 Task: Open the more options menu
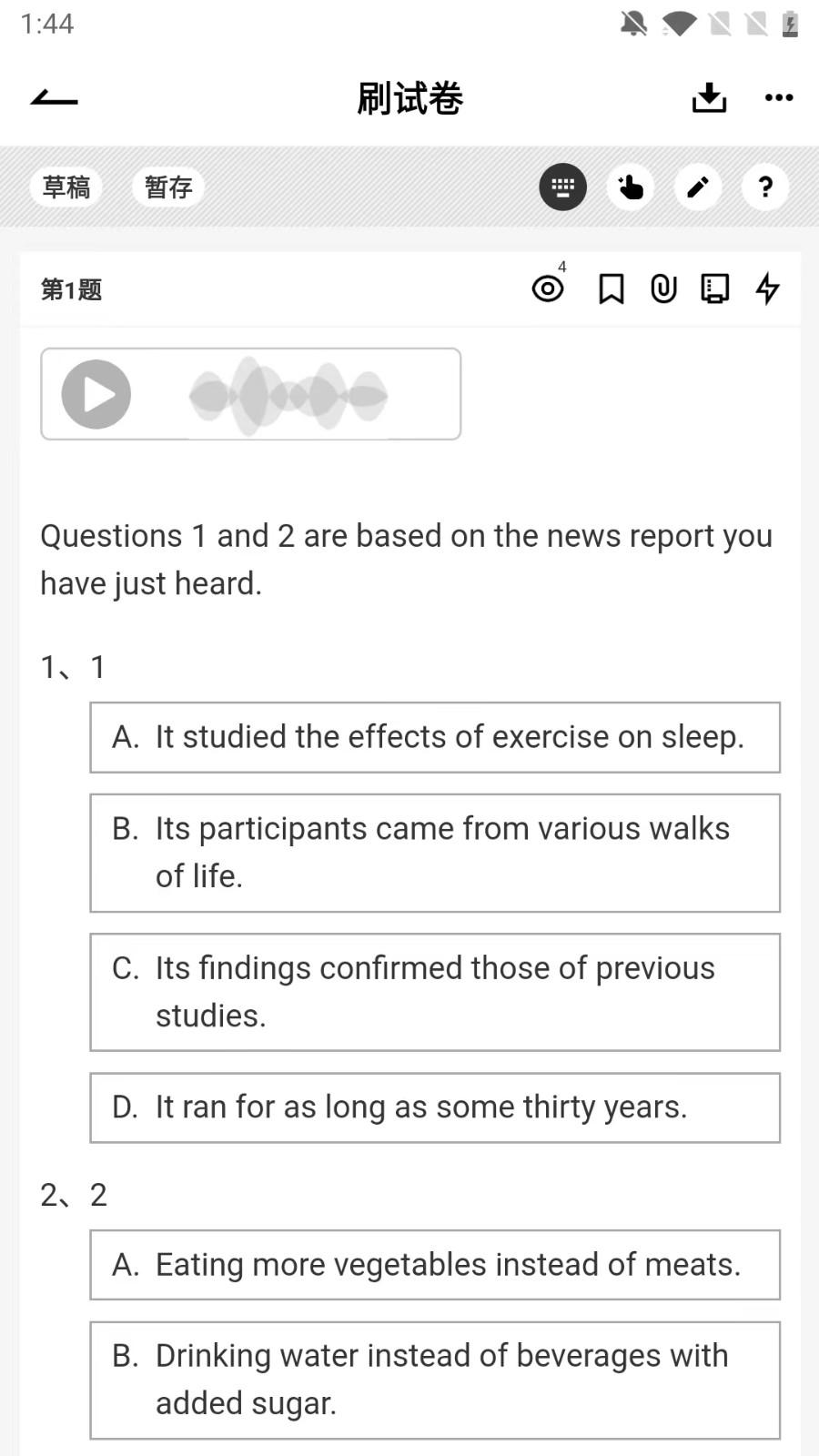click(x=778, y=97)
